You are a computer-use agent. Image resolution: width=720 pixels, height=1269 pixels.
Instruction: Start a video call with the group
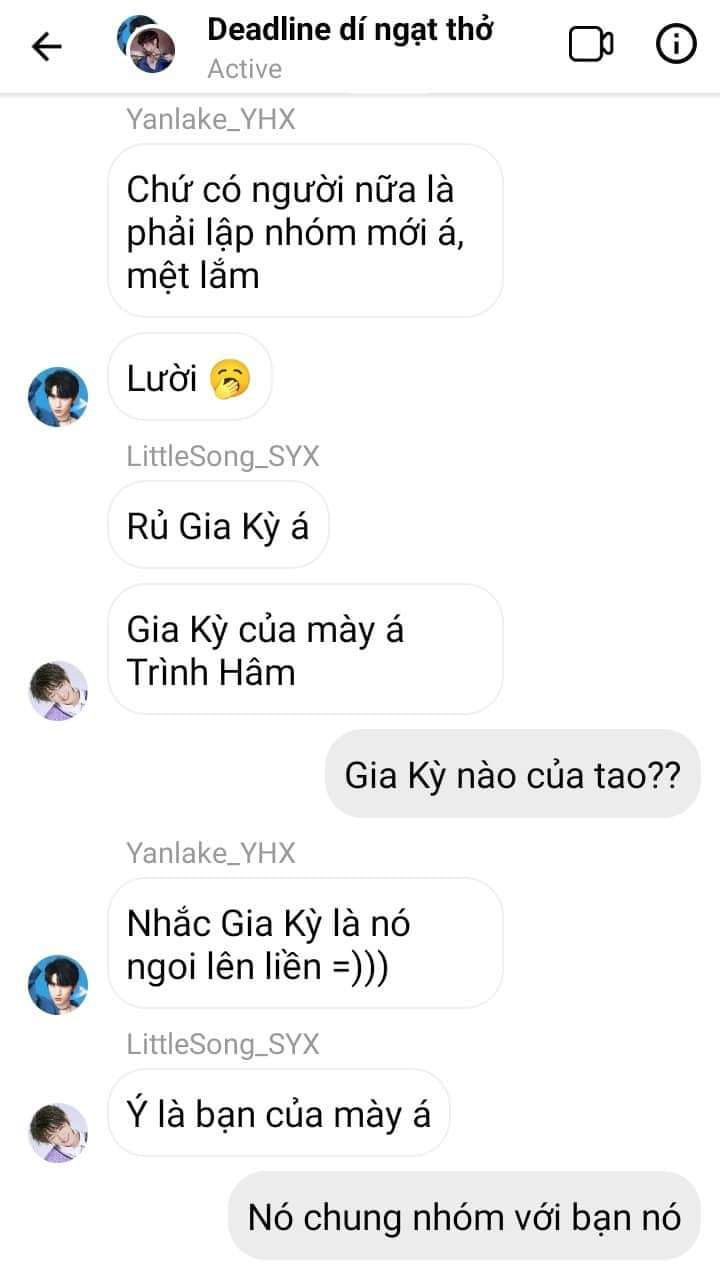(x=590, y=45)
